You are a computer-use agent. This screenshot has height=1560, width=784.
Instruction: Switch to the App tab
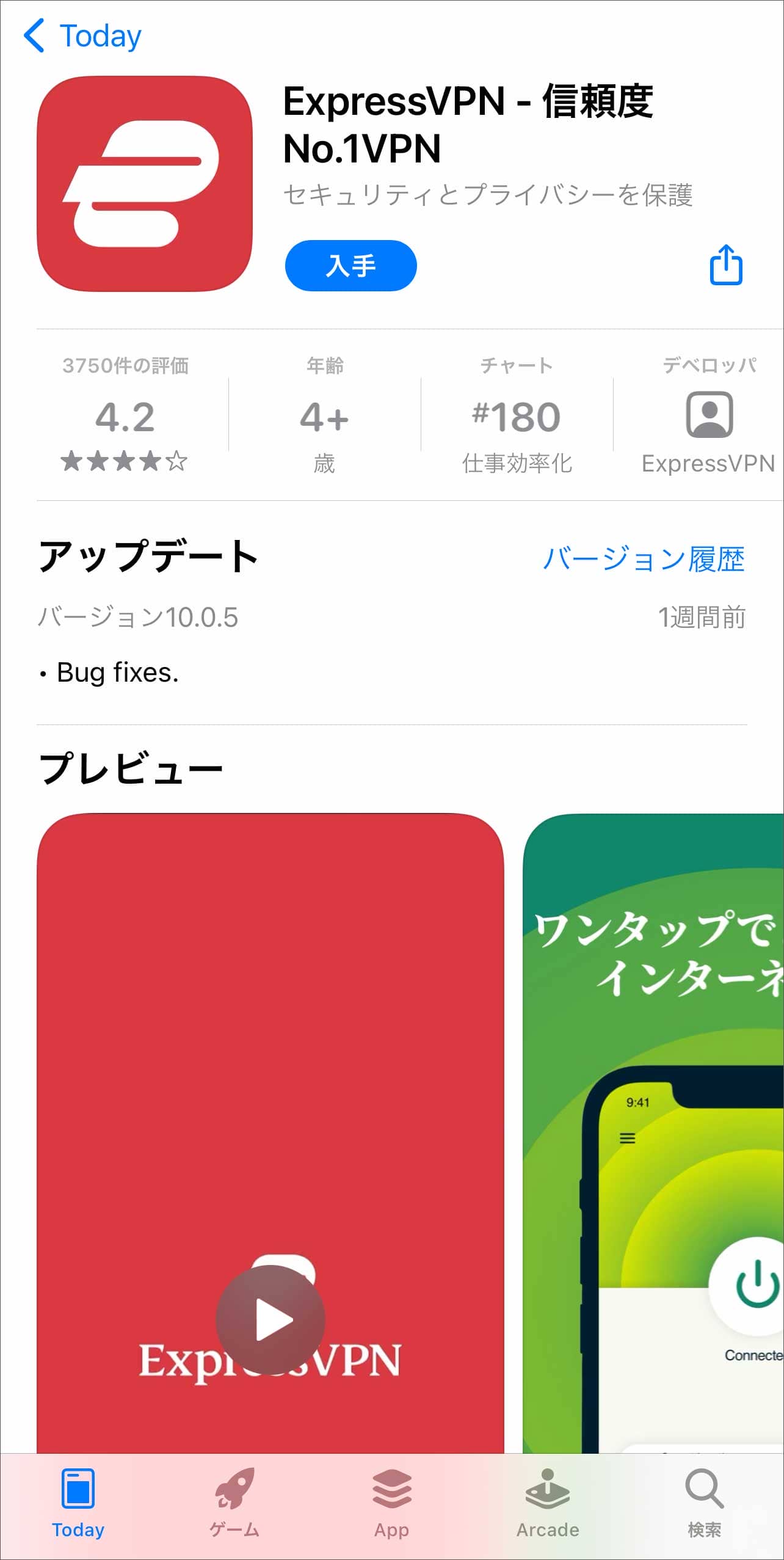pyautogui.click(x=391, y=1503)
